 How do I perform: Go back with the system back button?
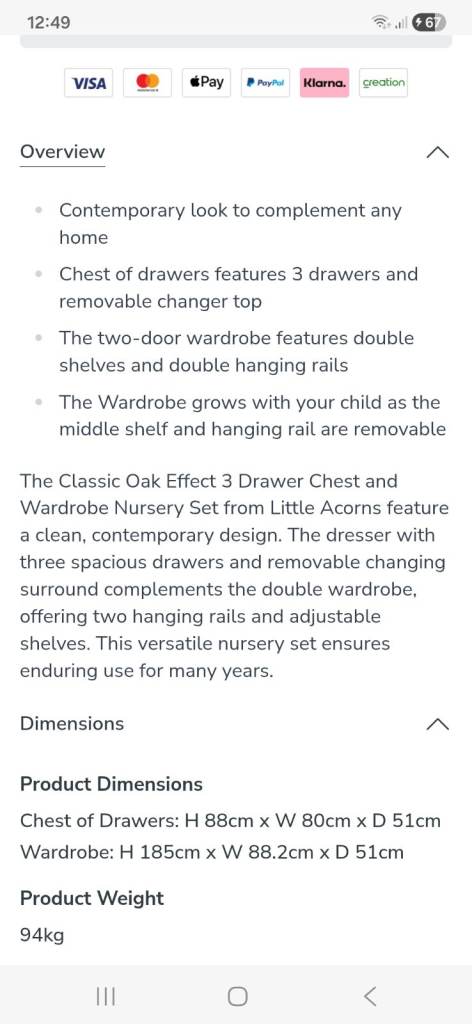pyautogui.click(x=370, y=996)
